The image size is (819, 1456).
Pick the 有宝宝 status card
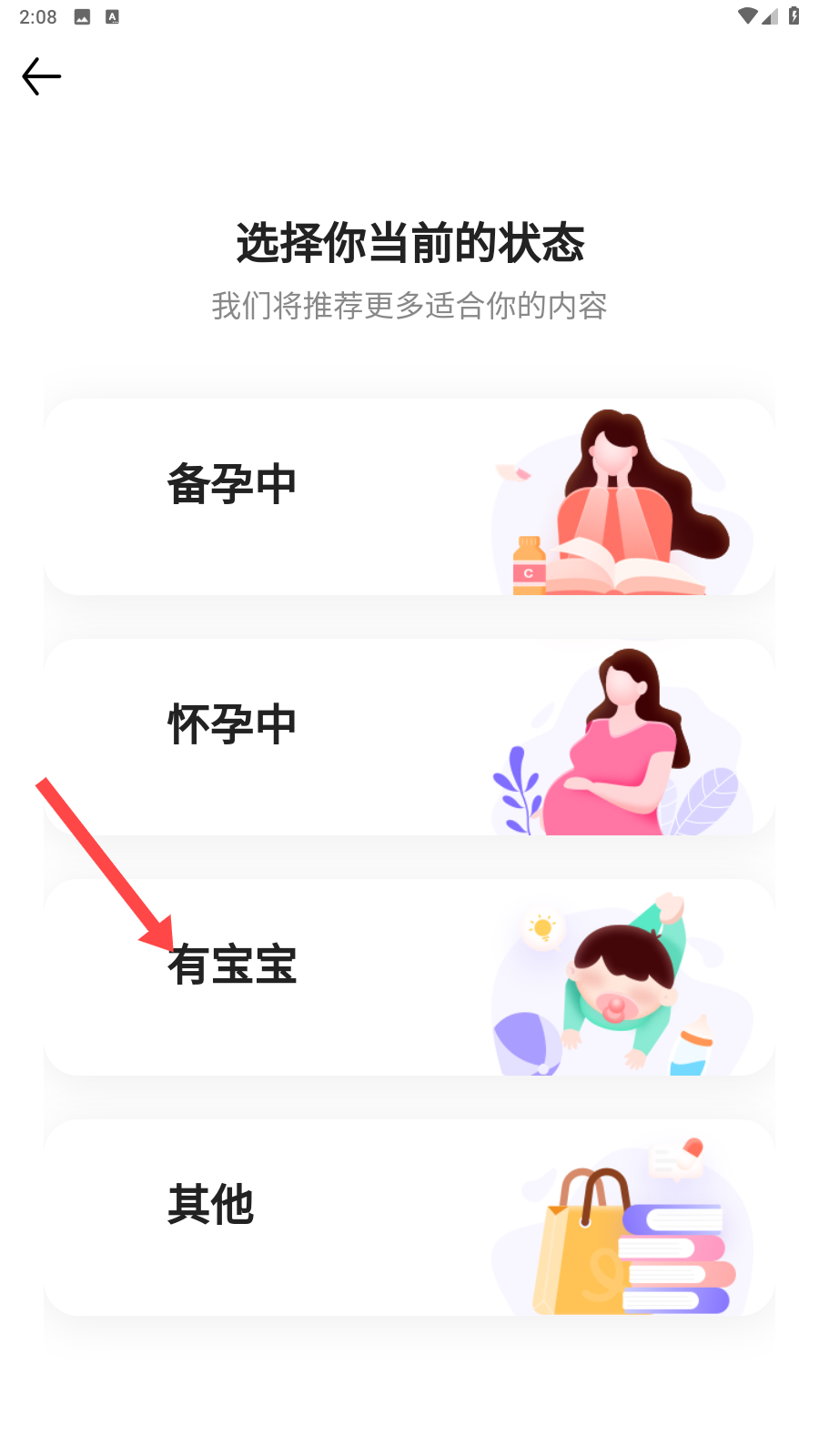click(x=409, y=977)
